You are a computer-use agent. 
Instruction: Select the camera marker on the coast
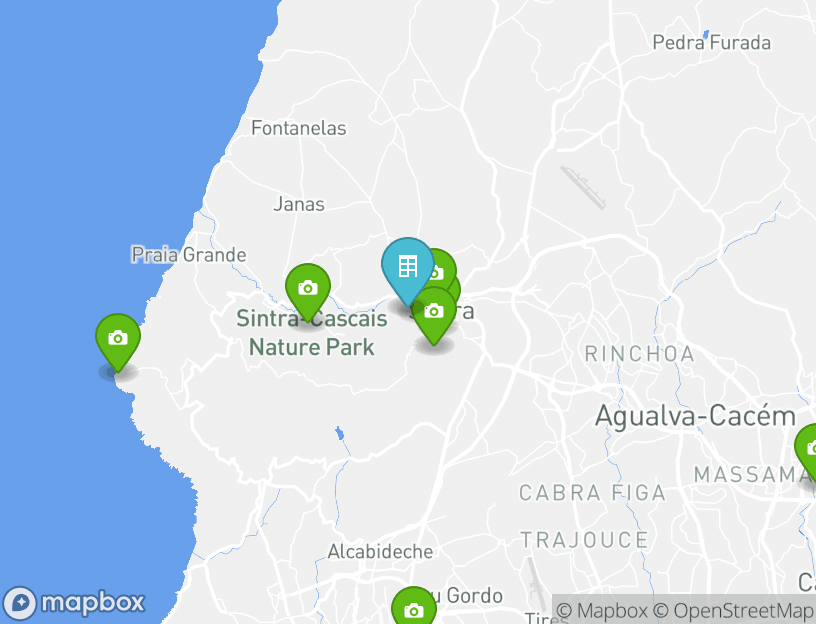click(x=118, y=338)
